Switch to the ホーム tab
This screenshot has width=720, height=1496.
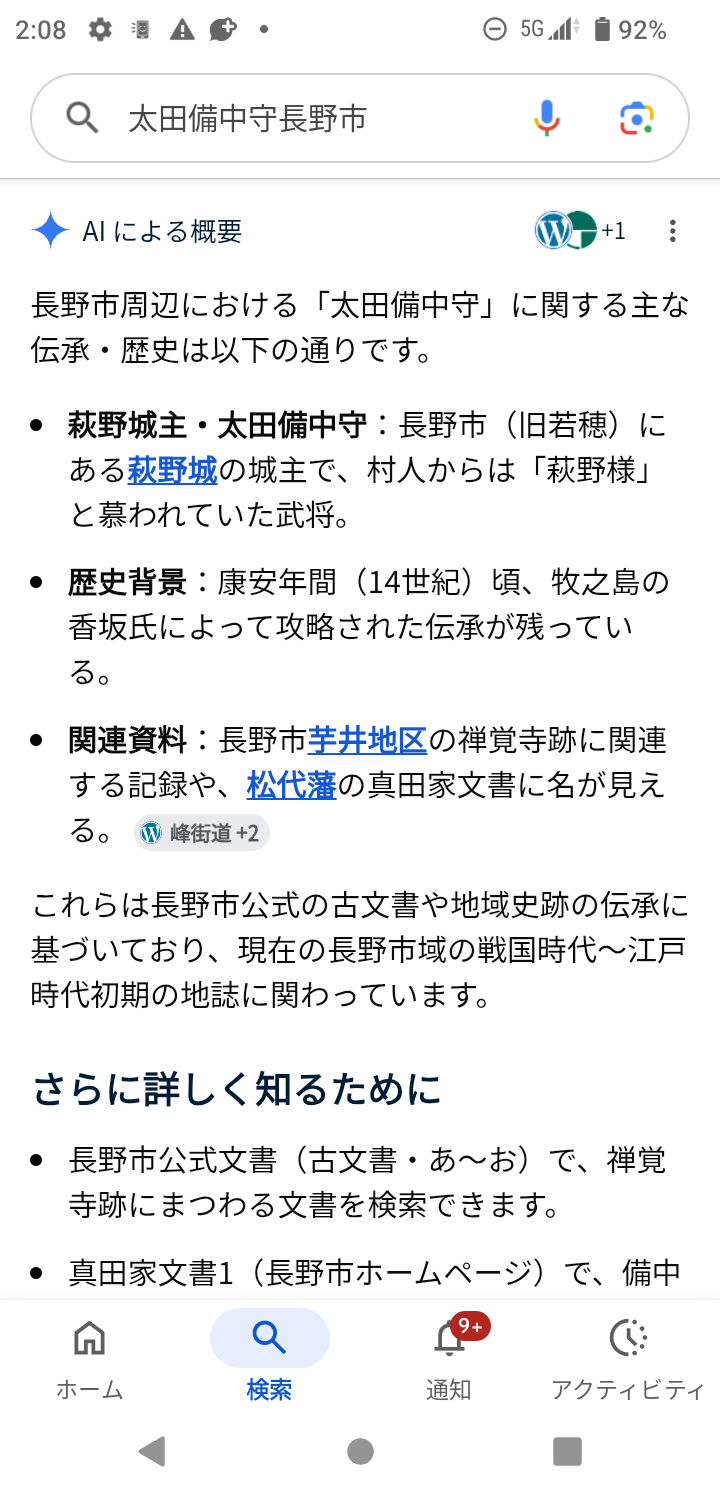tap(90, 1356)
